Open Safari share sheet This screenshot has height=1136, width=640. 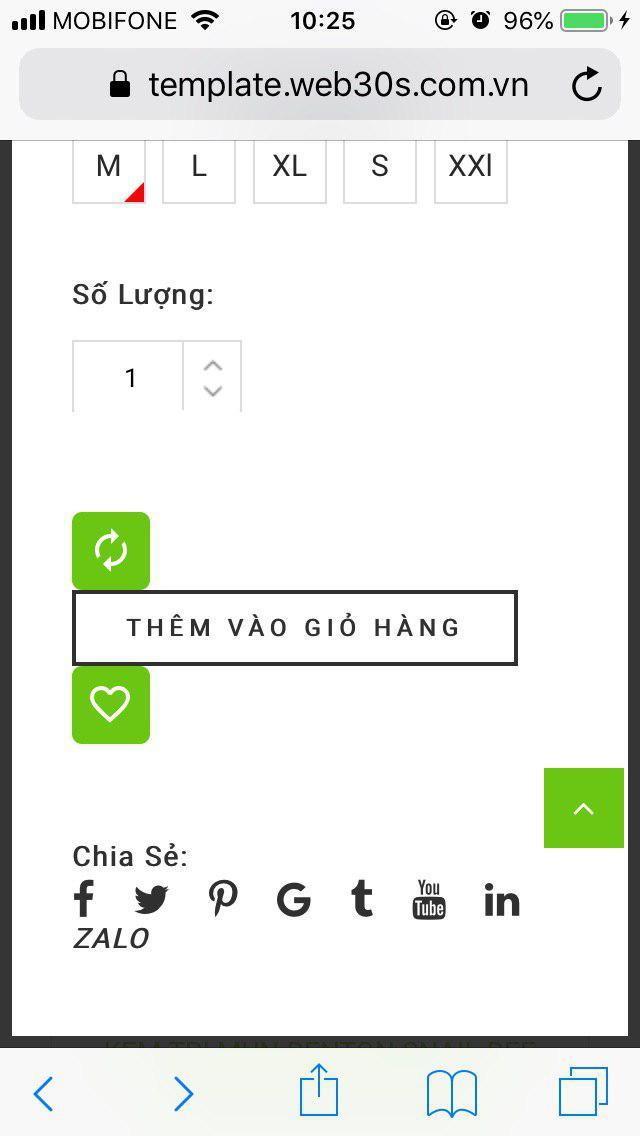319,1091
